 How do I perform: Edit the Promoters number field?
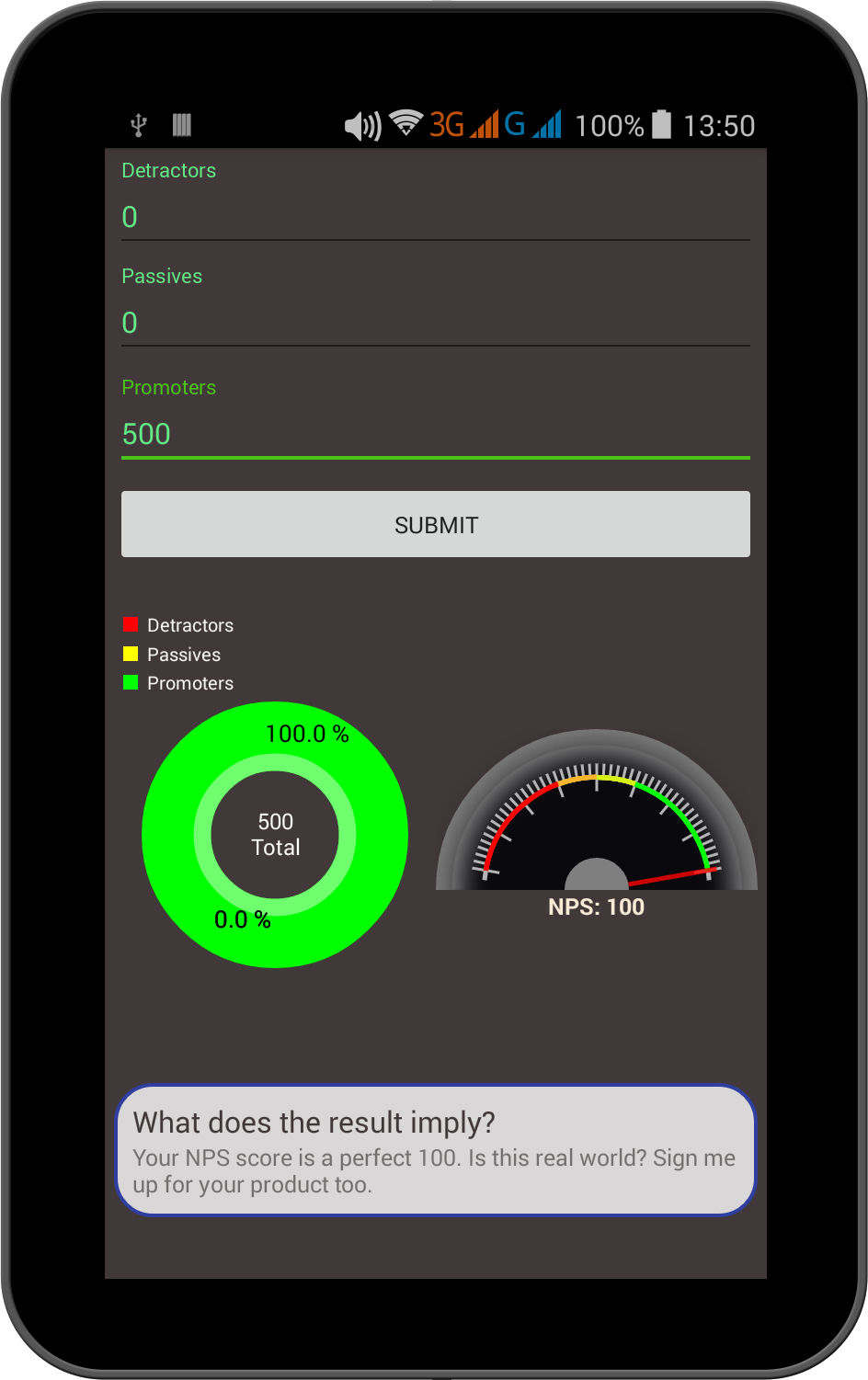[x=435, y=434]
